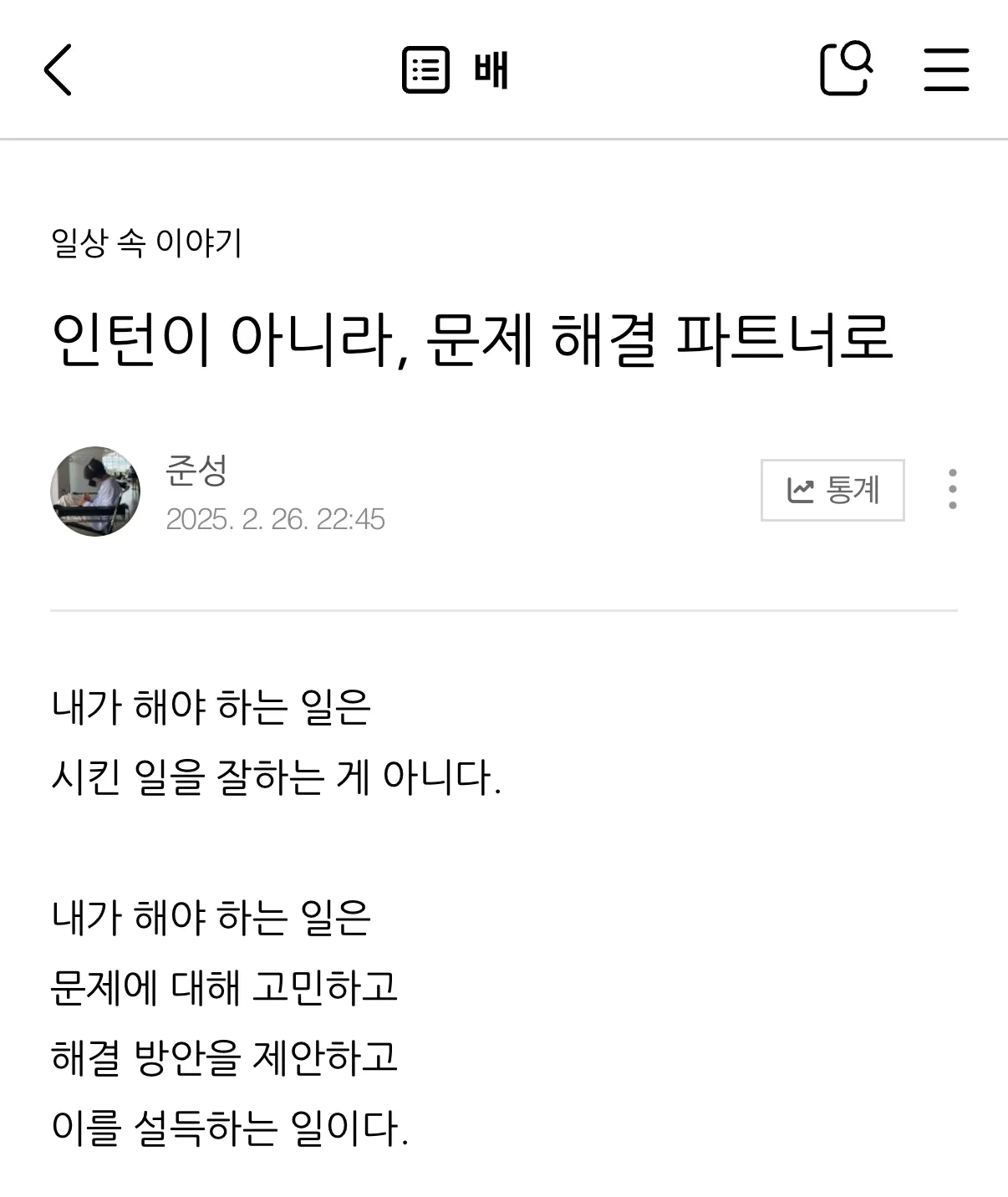Open the 통계 statistics button
This screenshot has width=1008, height=1197.
click(x=832, y=490)
